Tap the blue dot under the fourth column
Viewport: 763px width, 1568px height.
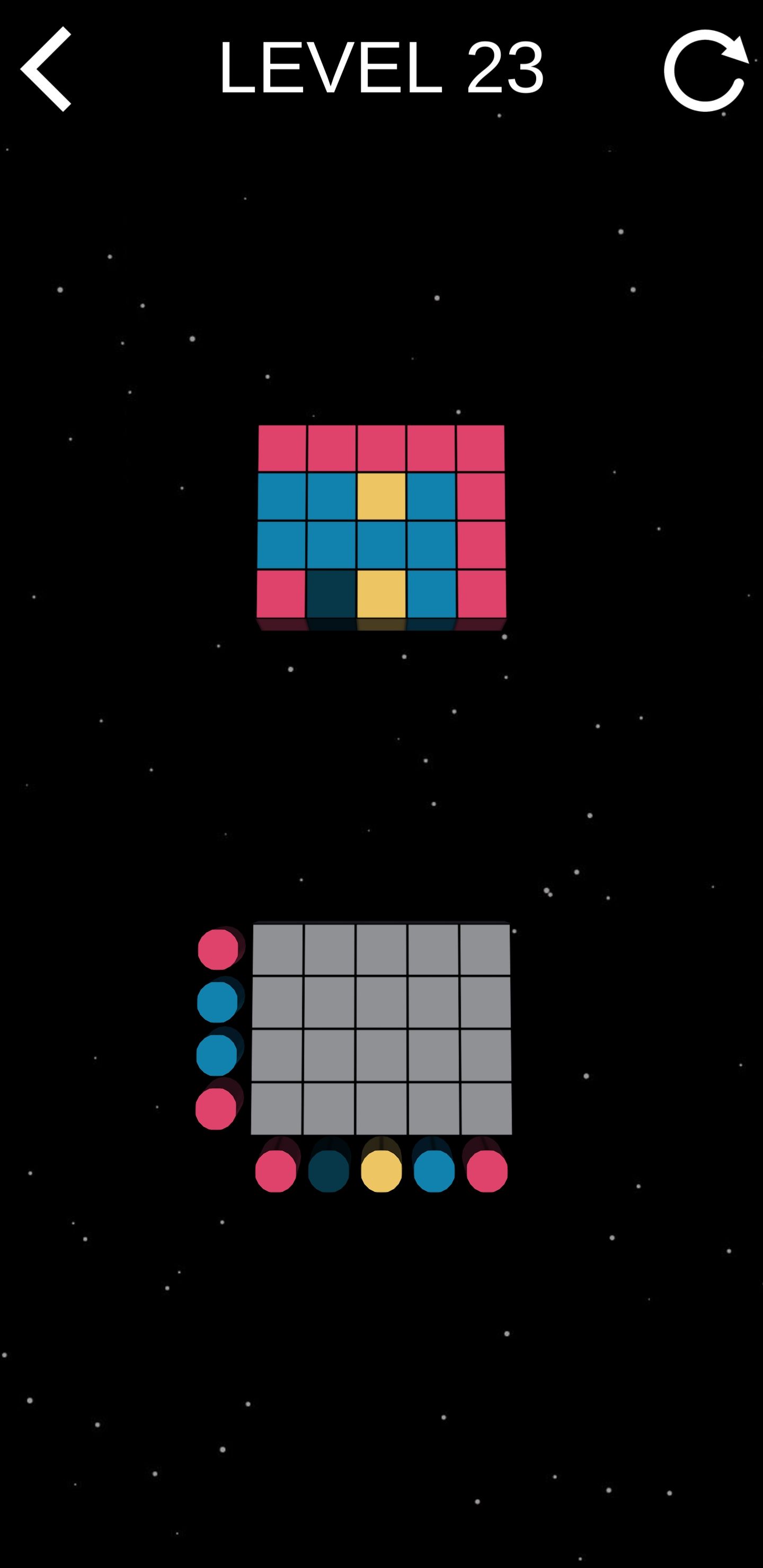[x=434, y=1171]
